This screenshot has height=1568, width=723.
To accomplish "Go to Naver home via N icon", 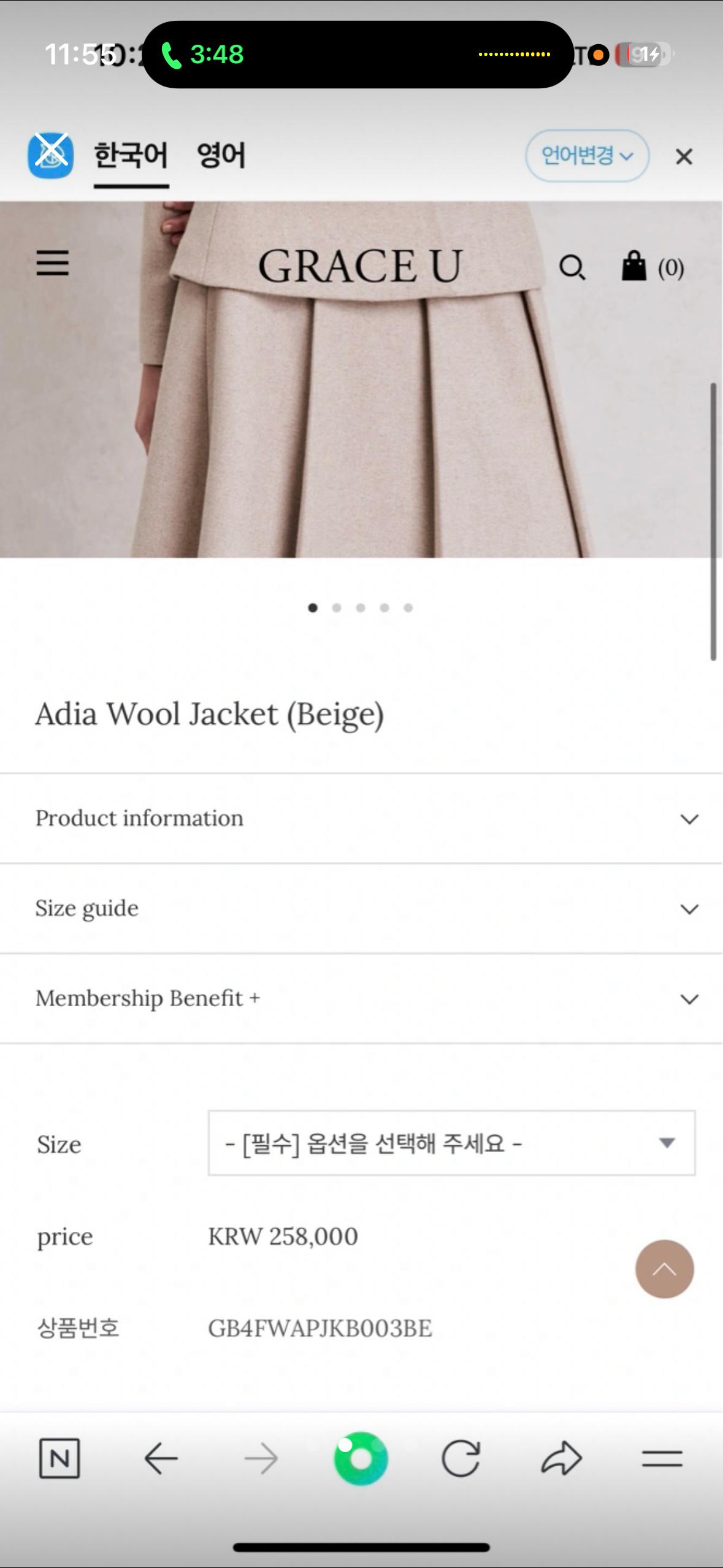I will [x=59, y=1458].
